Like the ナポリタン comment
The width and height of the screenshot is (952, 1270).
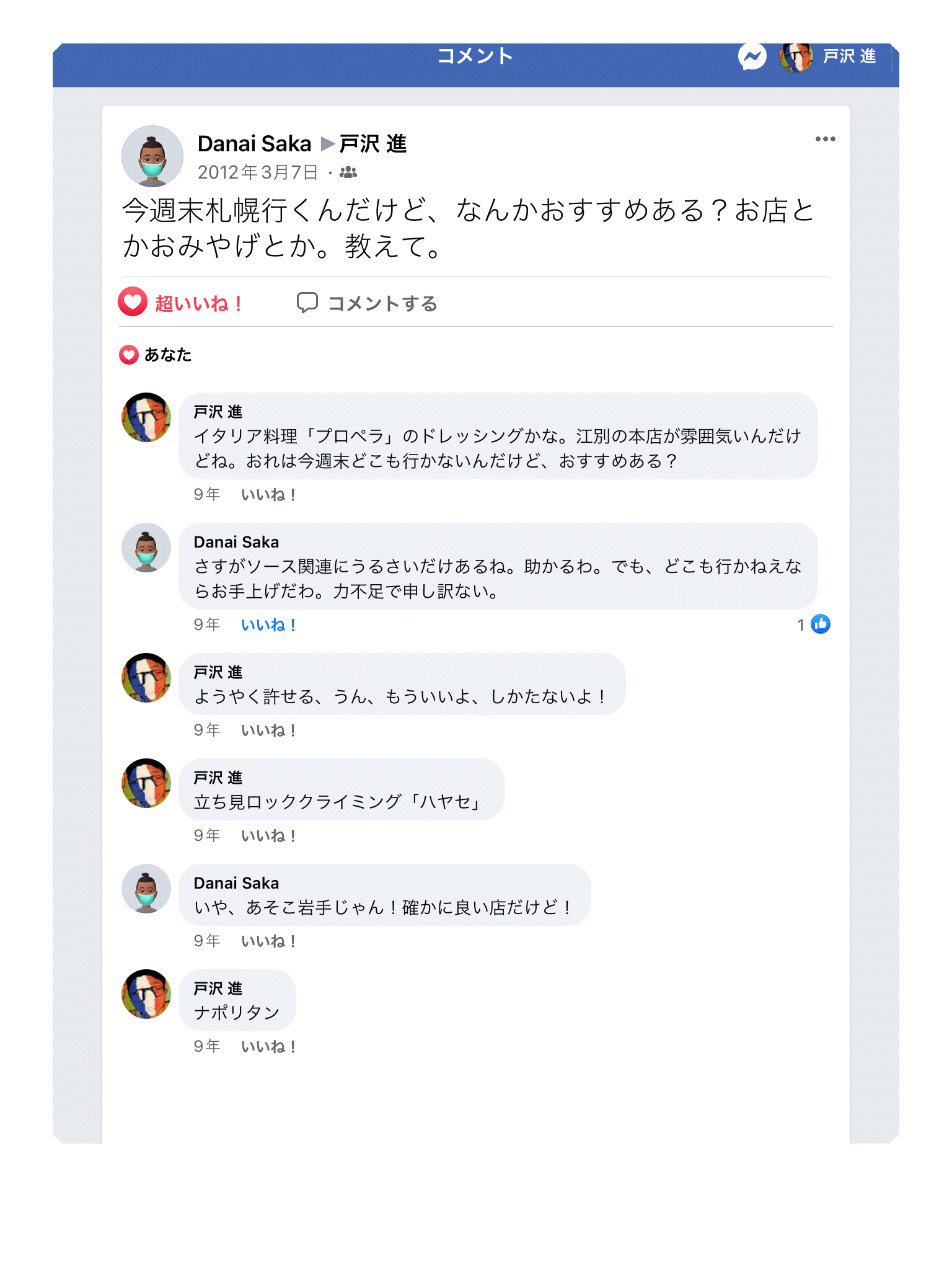[x=268, y=1047]
